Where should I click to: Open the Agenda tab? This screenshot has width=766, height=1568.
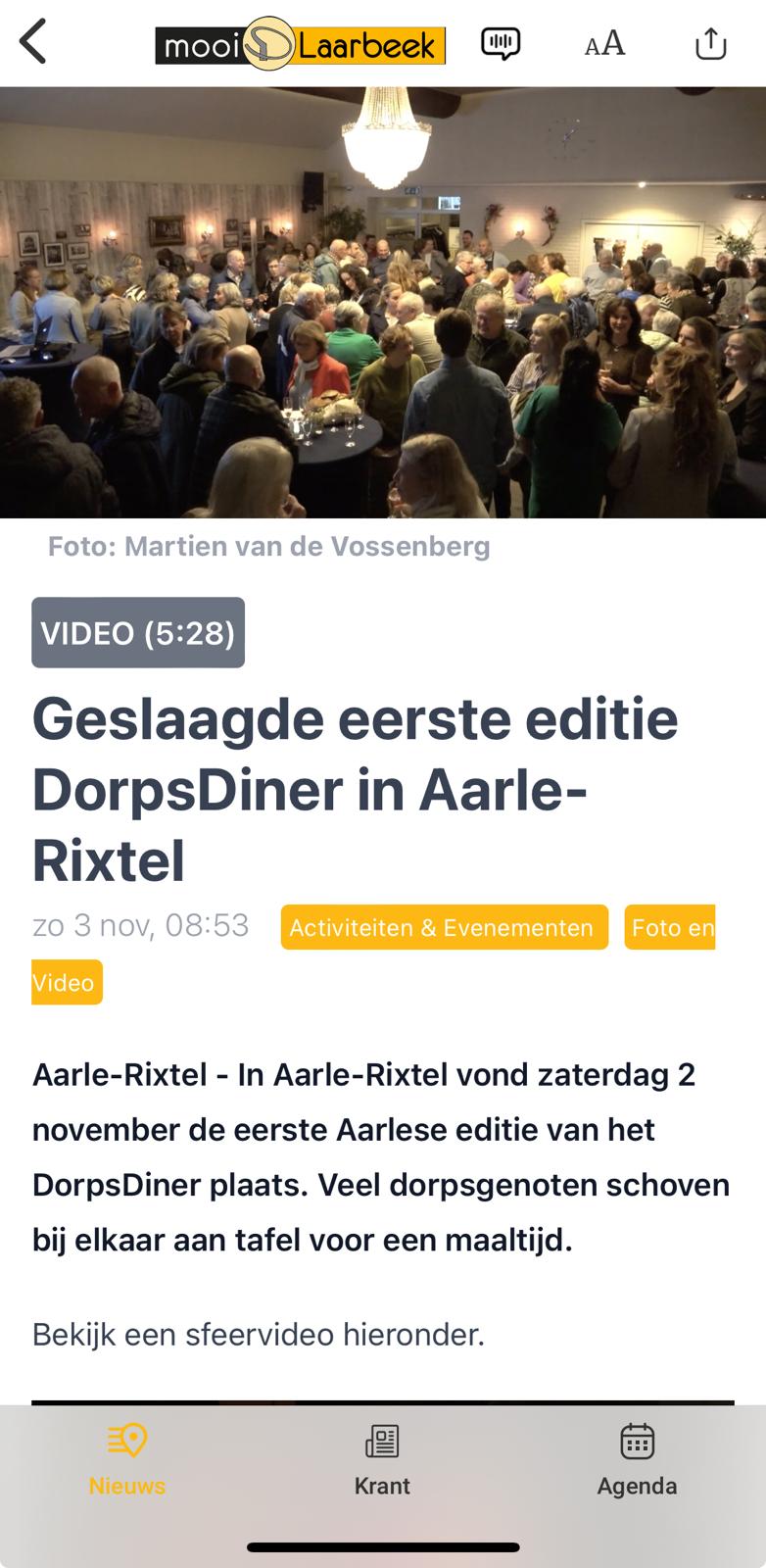pyautogui.click(x=637, y=1459)
